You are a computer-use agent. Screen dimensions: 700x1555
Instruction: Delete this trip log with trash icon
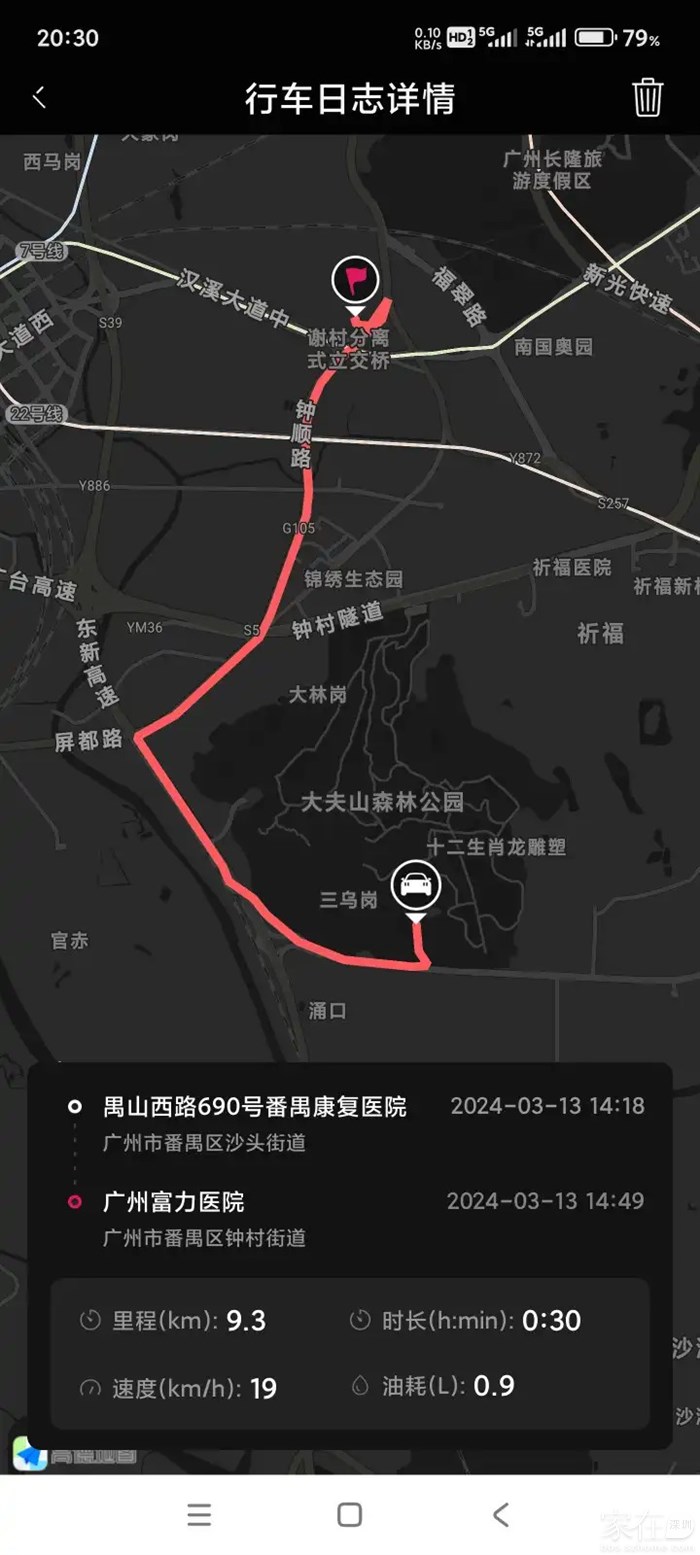pyautogui.click(x=647, y=98)
